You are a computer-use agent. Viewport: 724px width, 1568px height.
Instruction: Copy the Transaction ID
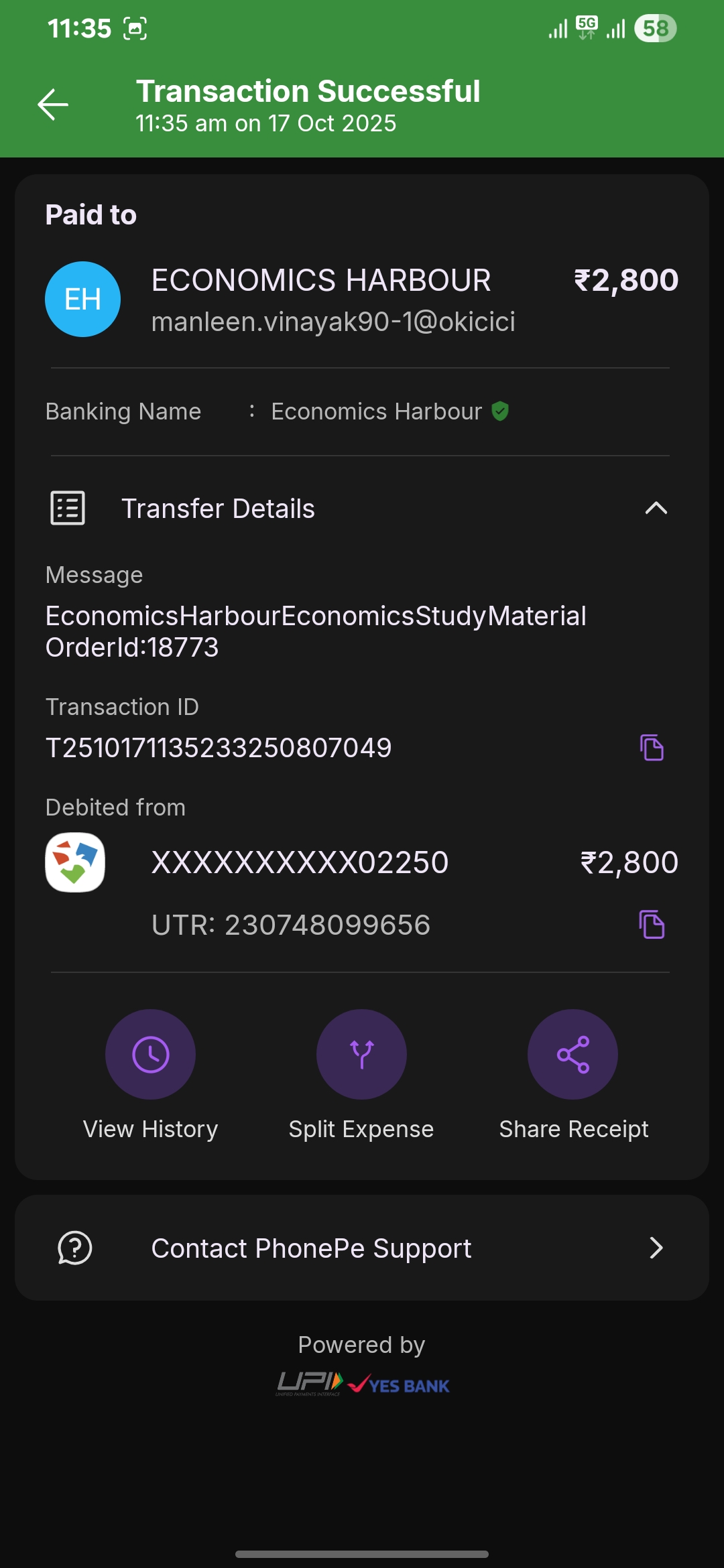[652, 747]
